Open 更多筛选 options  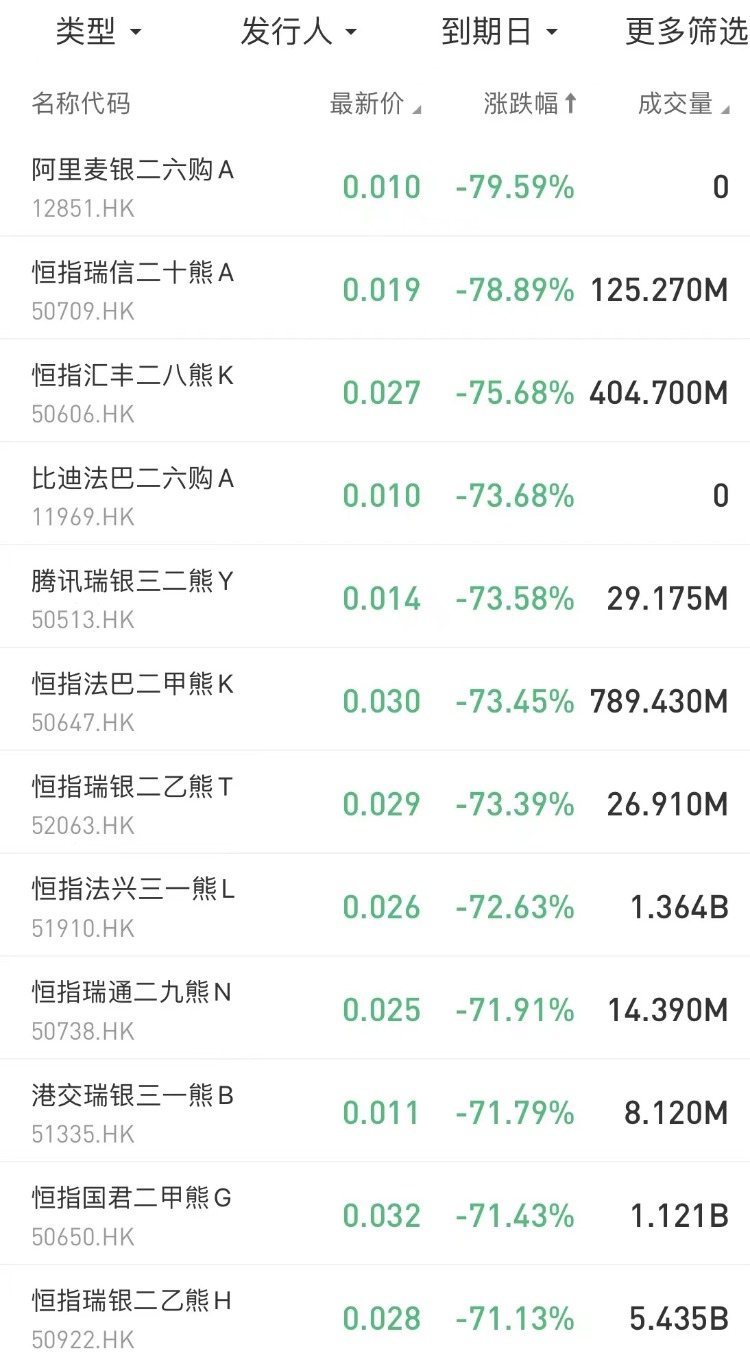point(686,32)
